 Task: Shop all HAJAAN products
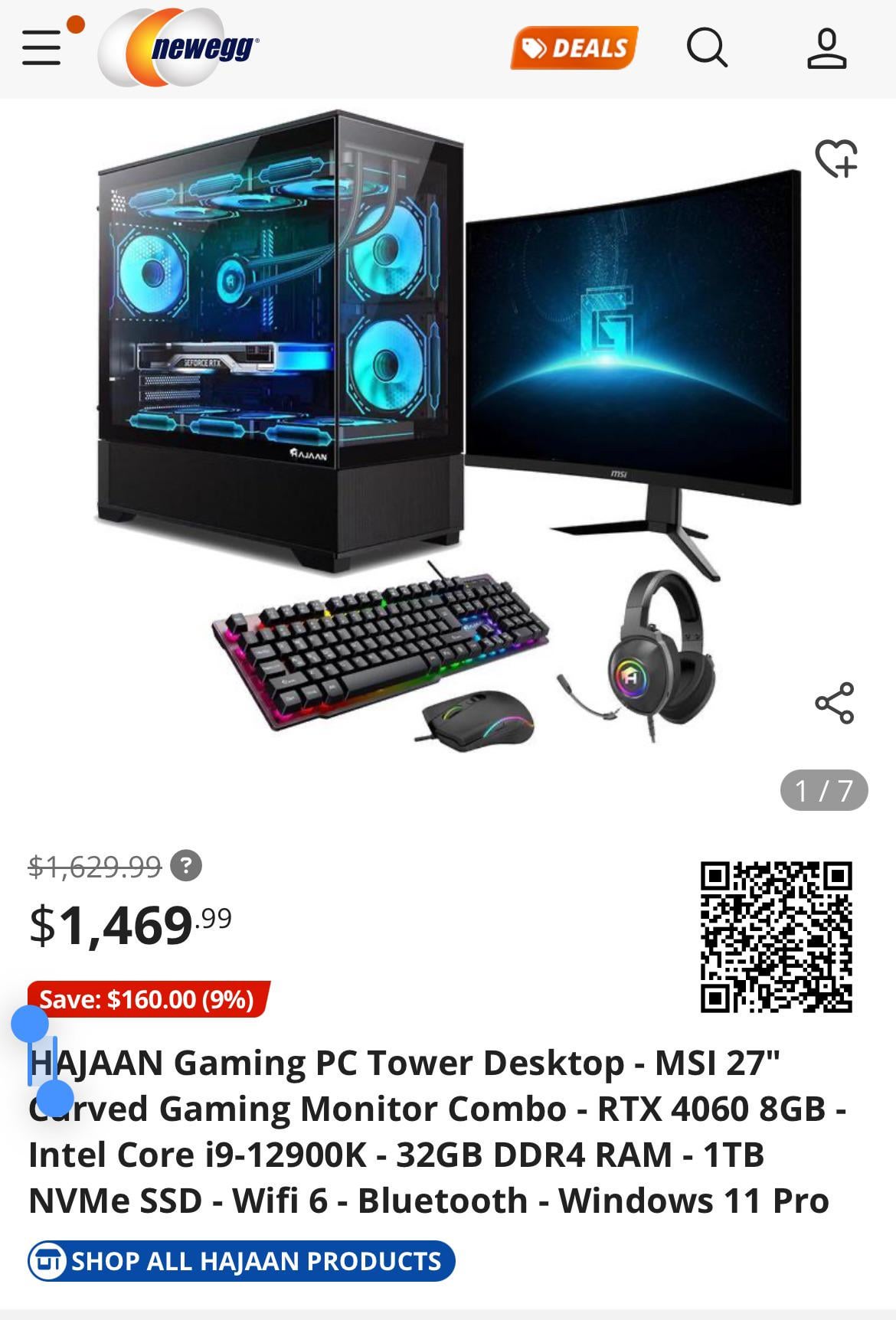pos(241,1261)
